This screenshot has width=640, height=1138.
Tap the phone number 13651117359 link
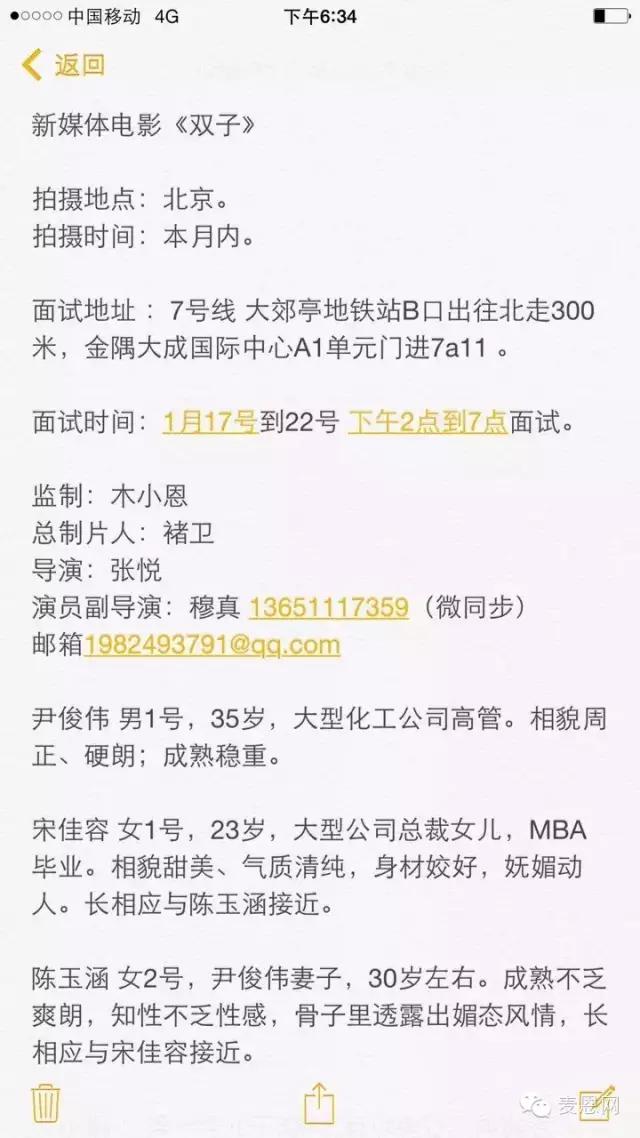pos(328,607)
